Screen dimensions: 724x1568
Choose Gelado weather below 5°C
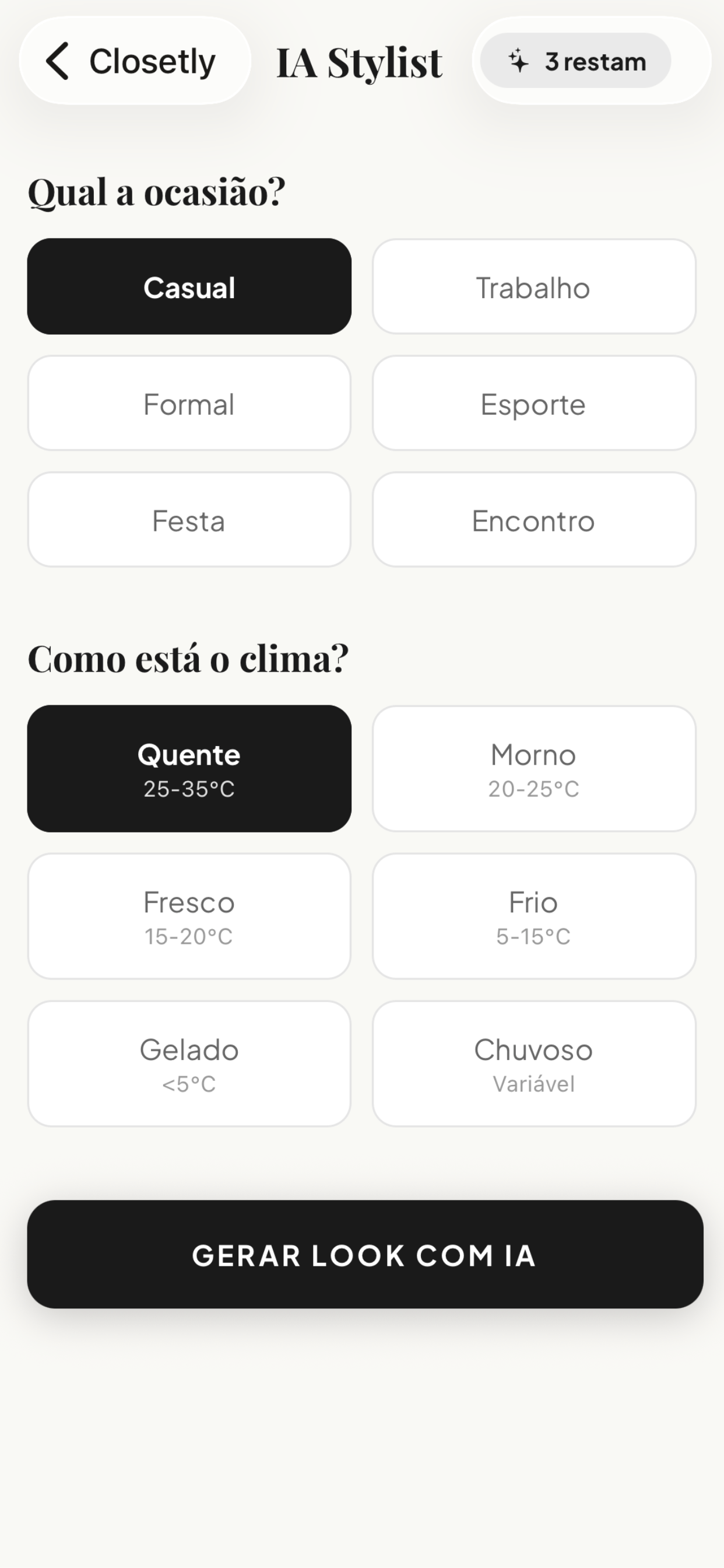coord(189,1064)
